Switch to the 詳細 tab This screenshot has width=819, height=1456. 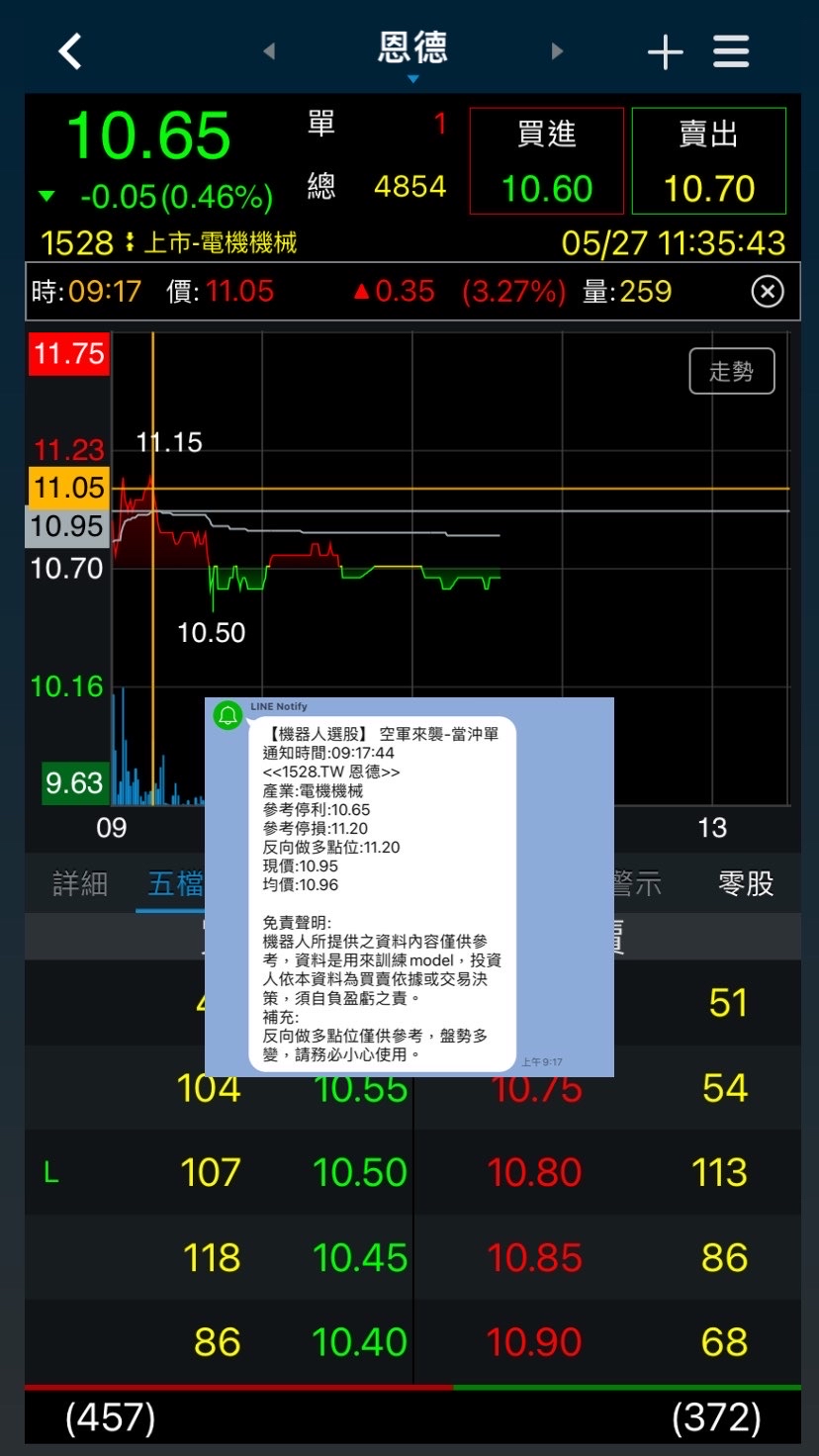point(79,883)
